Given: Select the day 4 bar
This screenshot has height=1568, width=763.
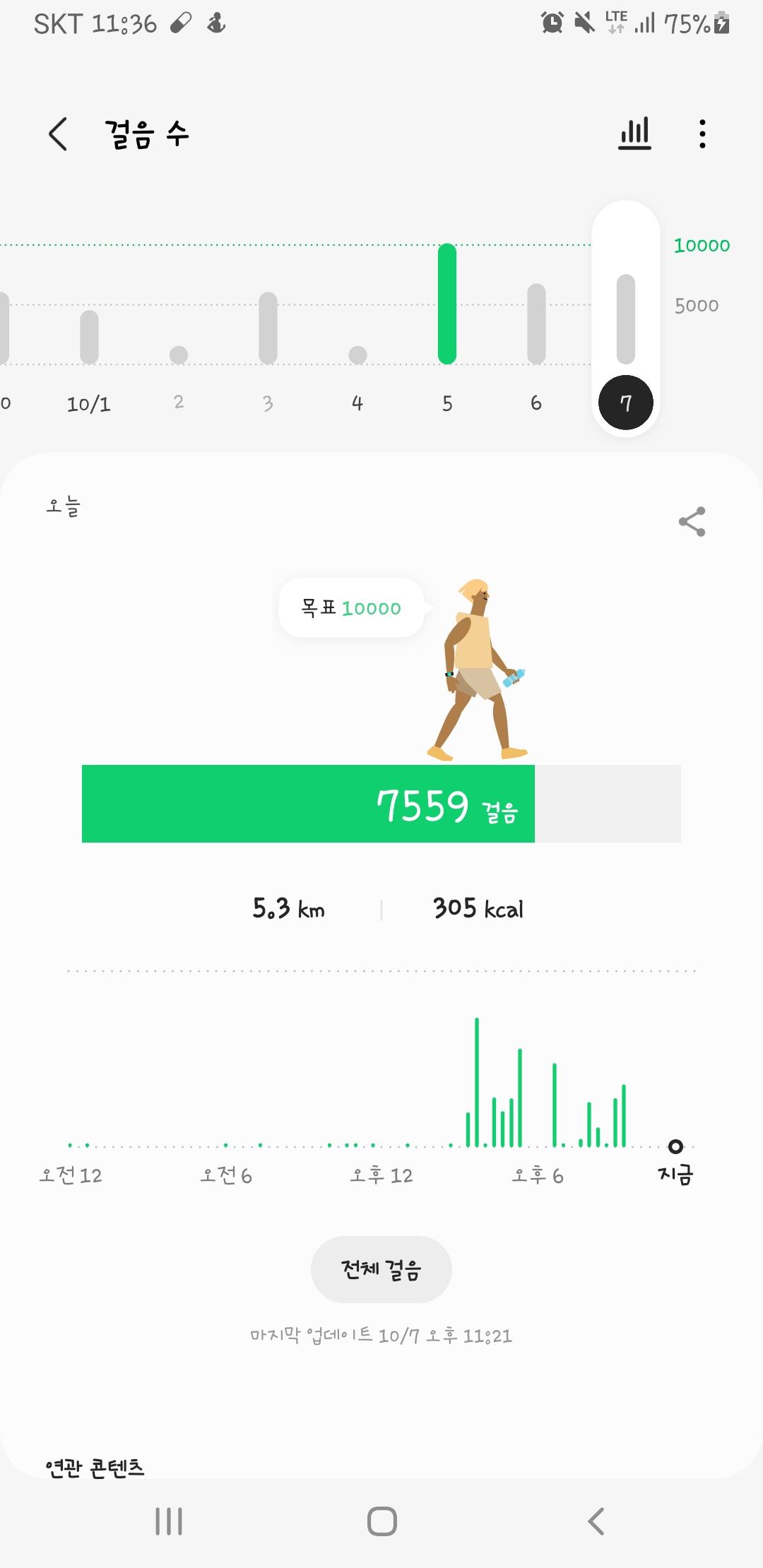Looking at the screenshot, I should click(x=357, y=355).
